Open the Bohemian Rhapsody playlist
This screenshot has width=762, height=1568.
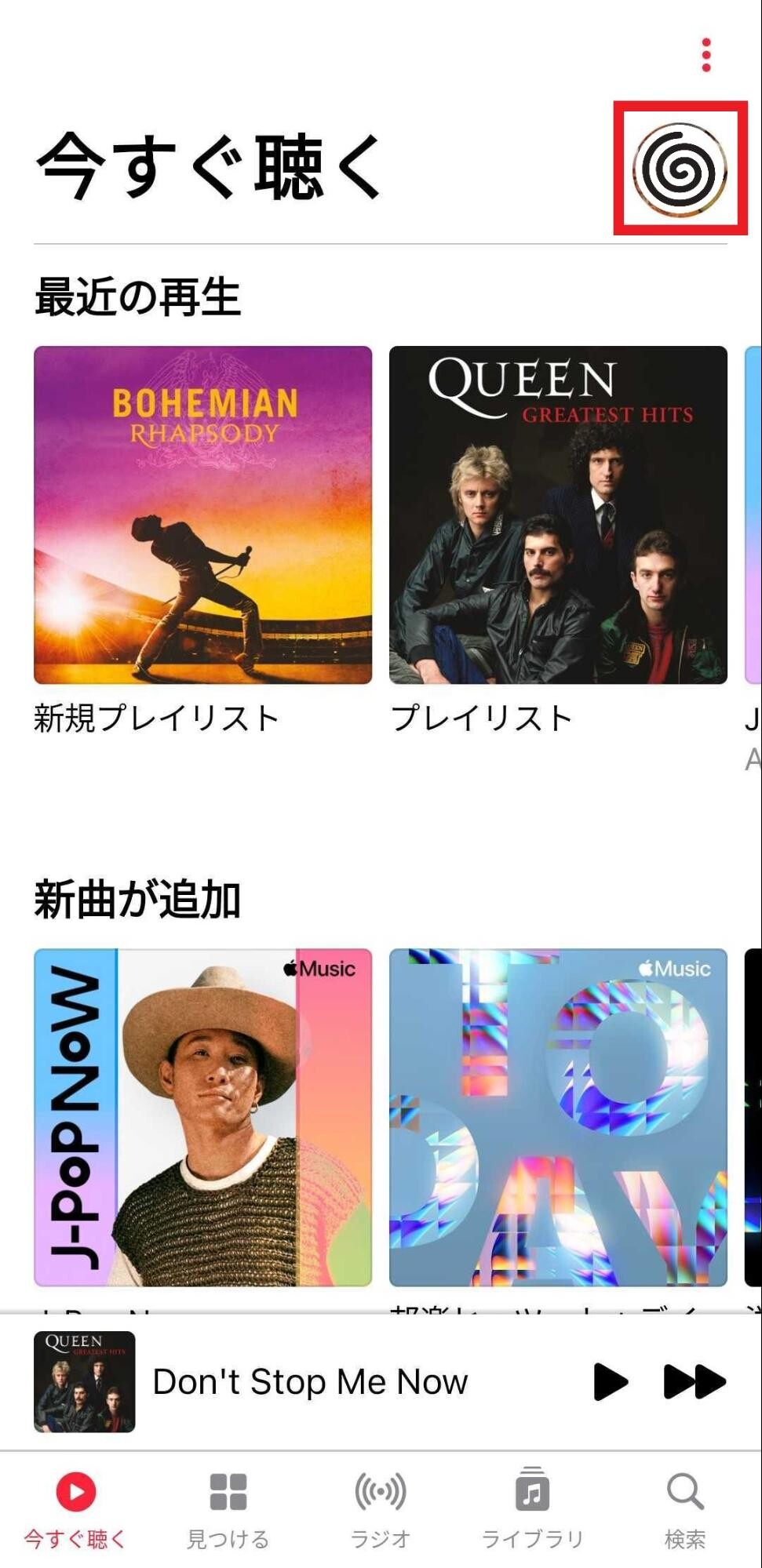[202, 515]
